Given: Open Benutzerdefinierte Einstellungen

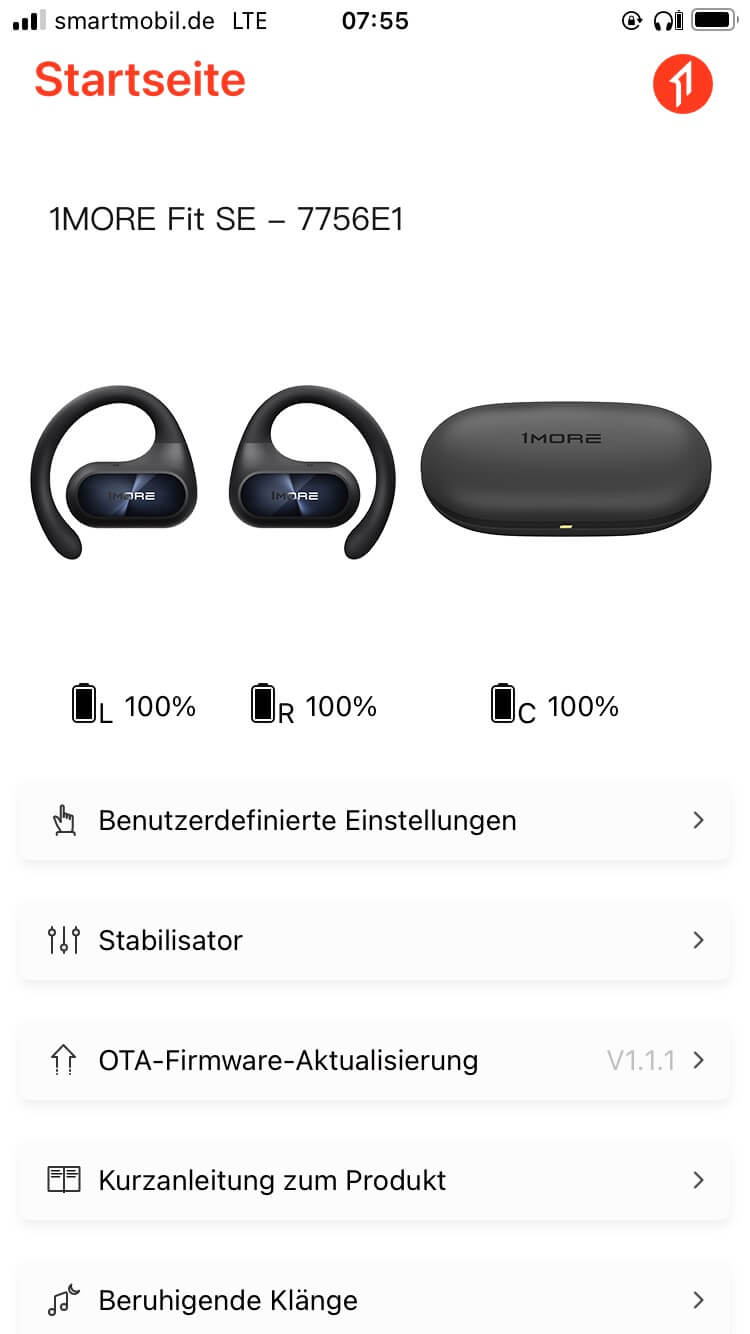Looking at the screenshot, I should point(374,821).
